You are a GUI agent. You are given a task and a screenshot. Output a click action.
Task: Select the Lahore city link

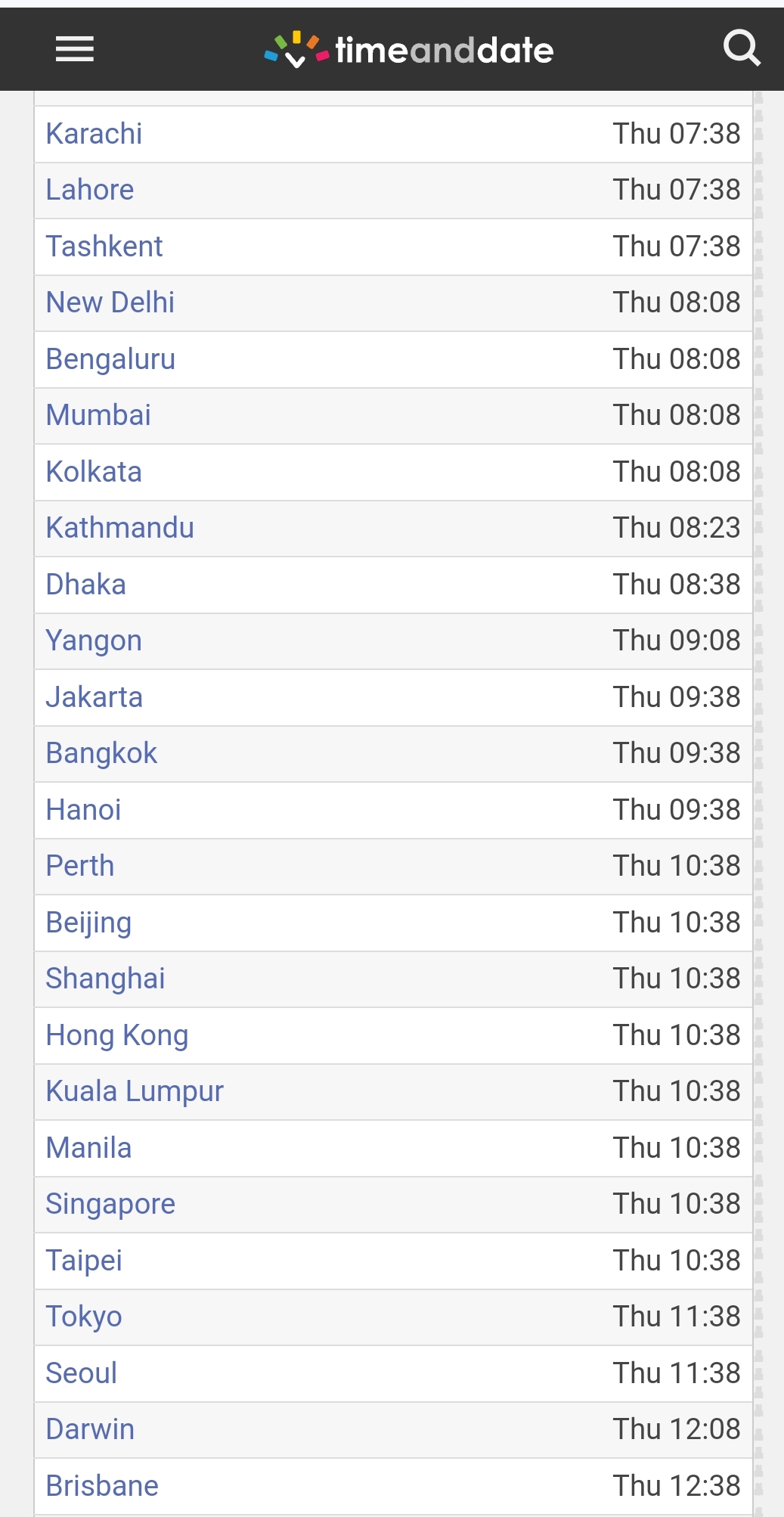[89, 190]
